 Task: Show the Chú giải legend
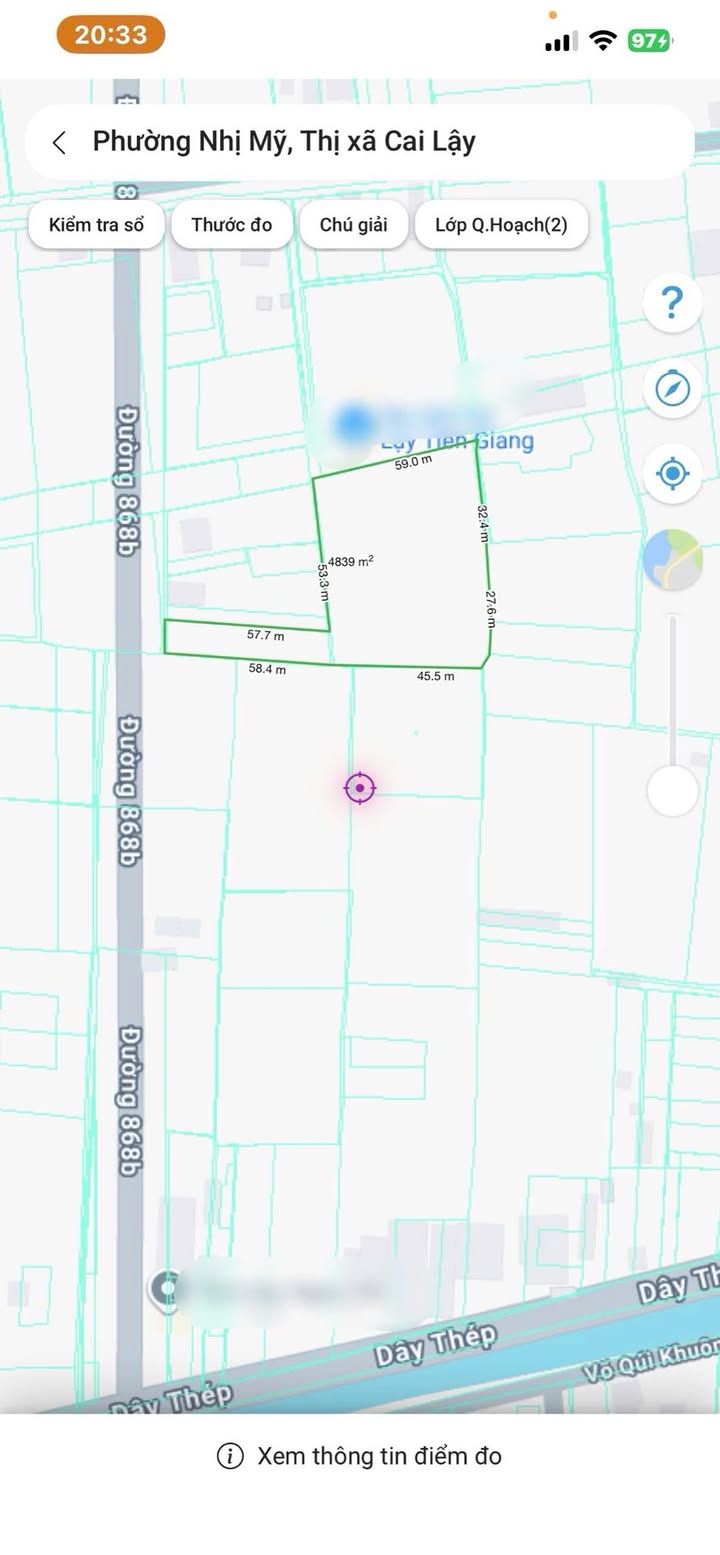pos(353,225)
